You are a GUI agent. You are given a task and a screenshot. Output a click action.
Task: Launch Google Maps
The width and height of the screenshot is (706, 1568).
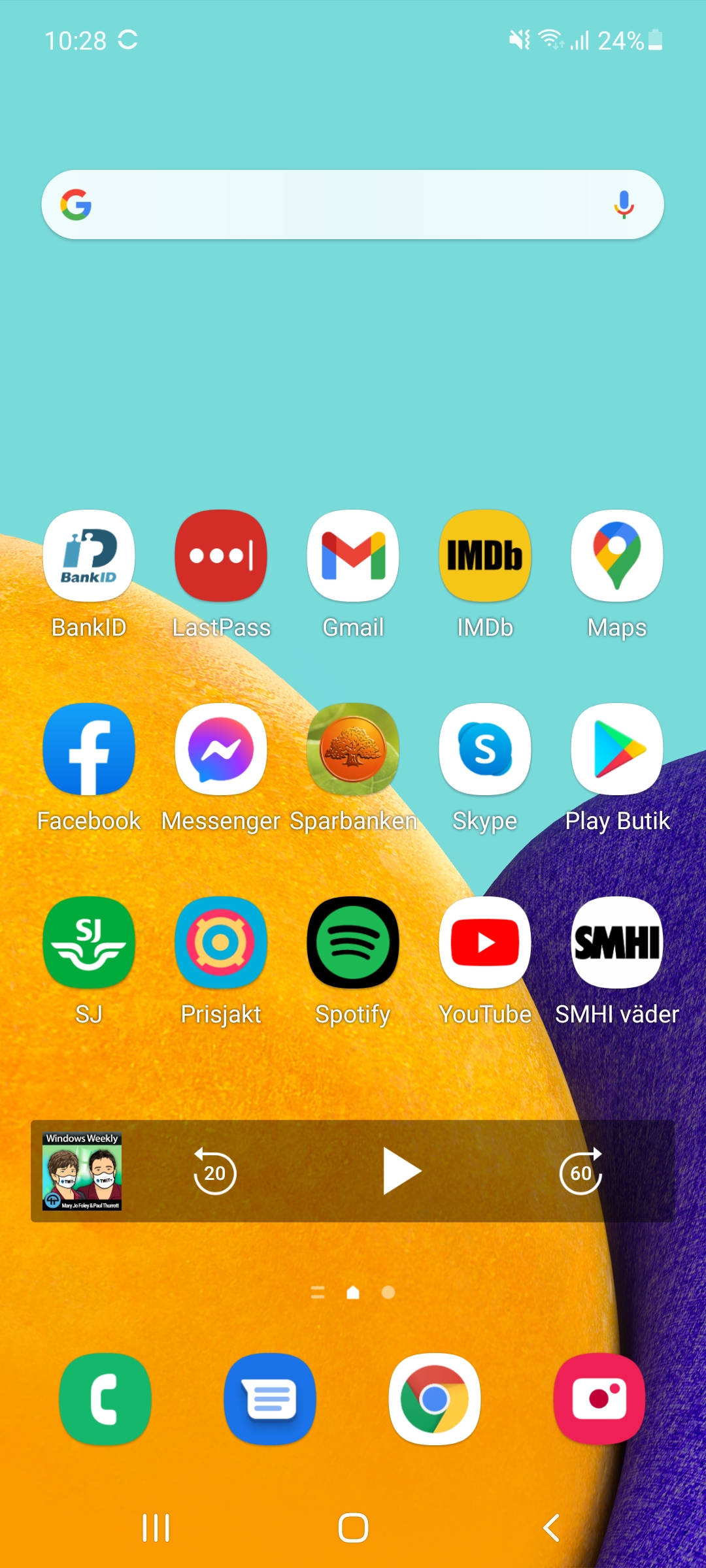coord(617,556)
